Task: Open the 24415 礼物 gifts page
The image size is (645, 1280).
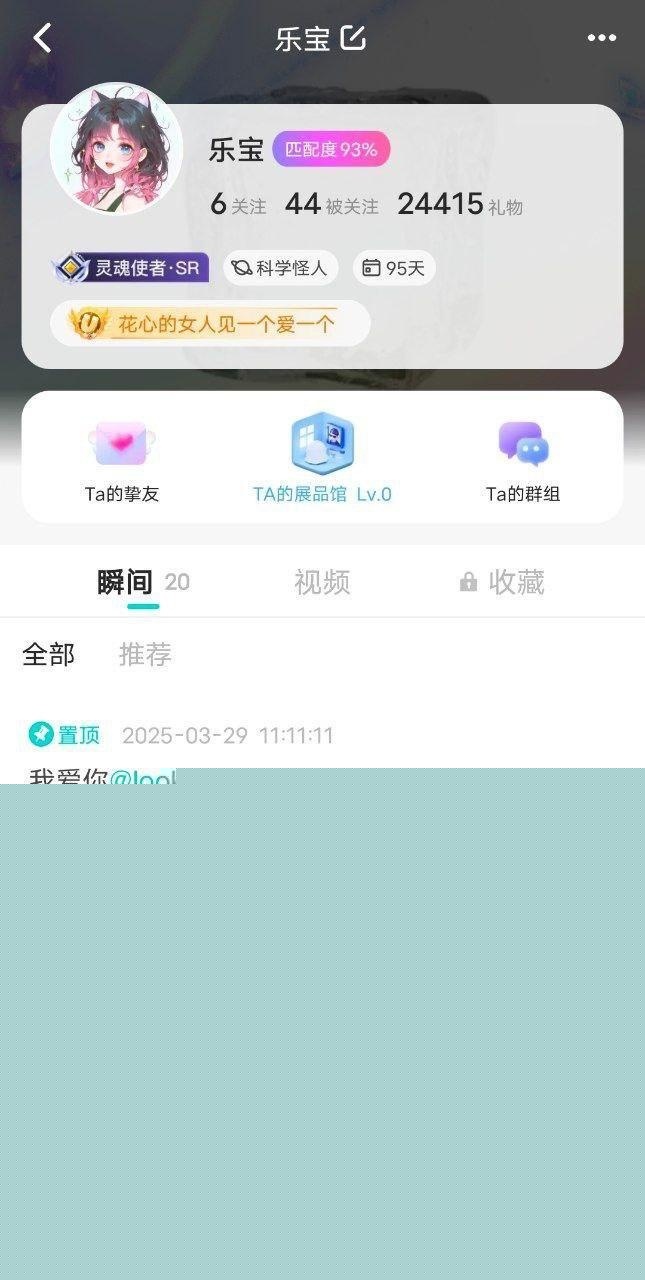Action: pos(459,205)
